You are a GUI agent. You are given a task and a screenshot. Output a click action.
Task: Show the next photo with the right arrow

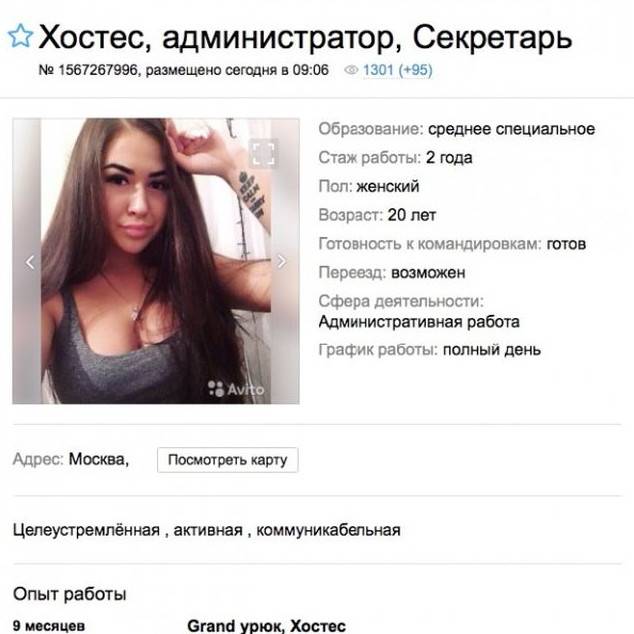(x=282, y=262)
